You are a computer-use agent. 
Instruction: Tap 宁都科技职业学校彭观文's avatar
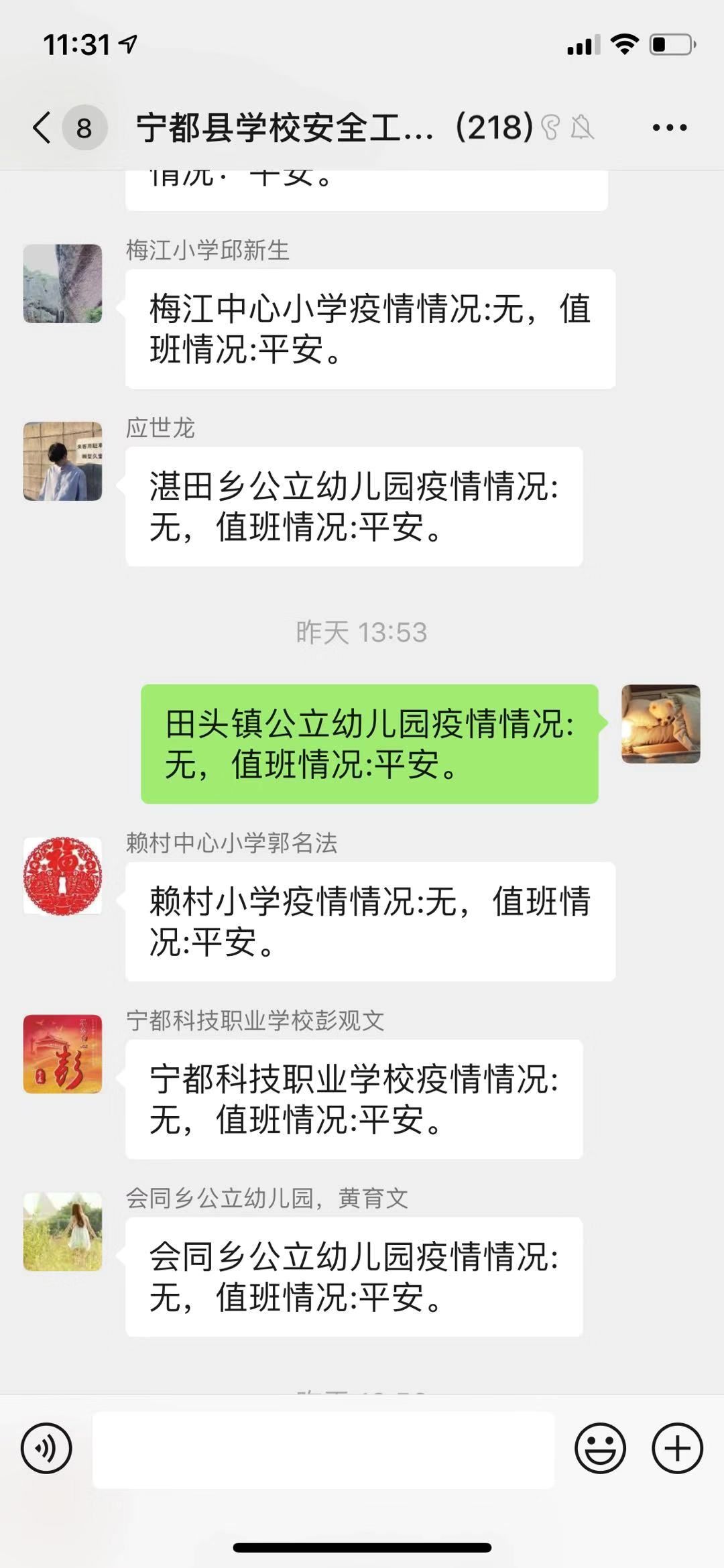(63, 1054)
